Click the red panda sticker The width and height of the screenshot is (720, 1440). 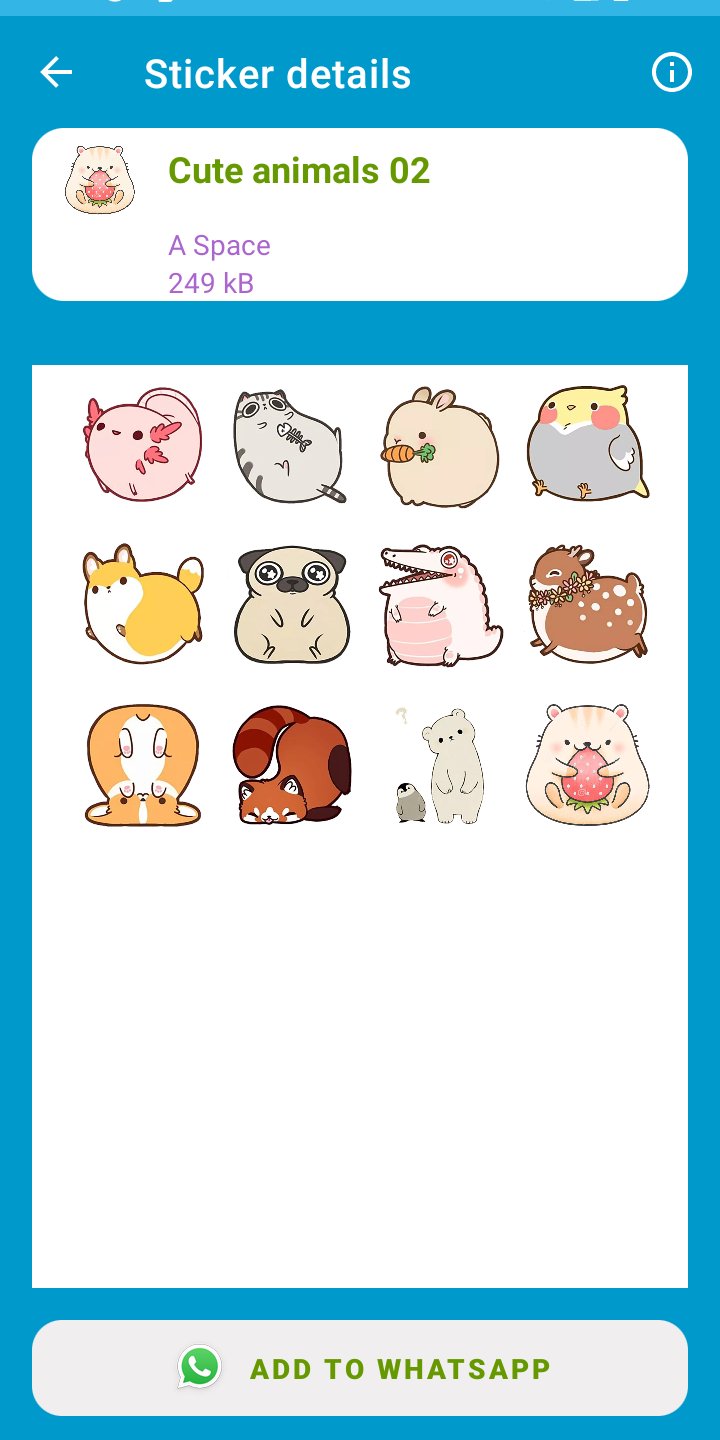[x=290, y=765]
